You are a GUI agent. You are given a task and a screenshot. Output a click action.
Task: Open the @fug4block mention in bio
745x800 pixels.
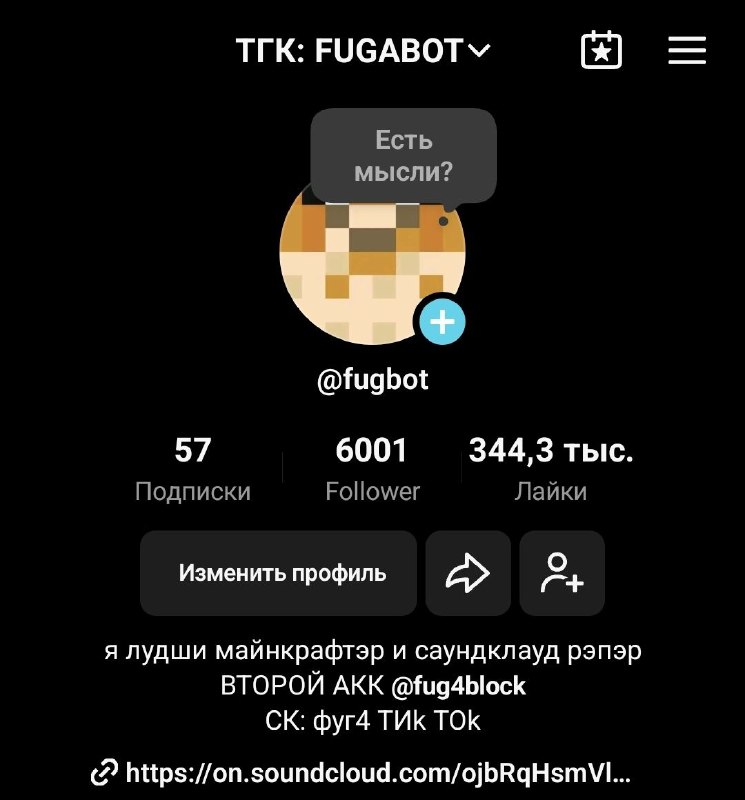tap(458, 685)
